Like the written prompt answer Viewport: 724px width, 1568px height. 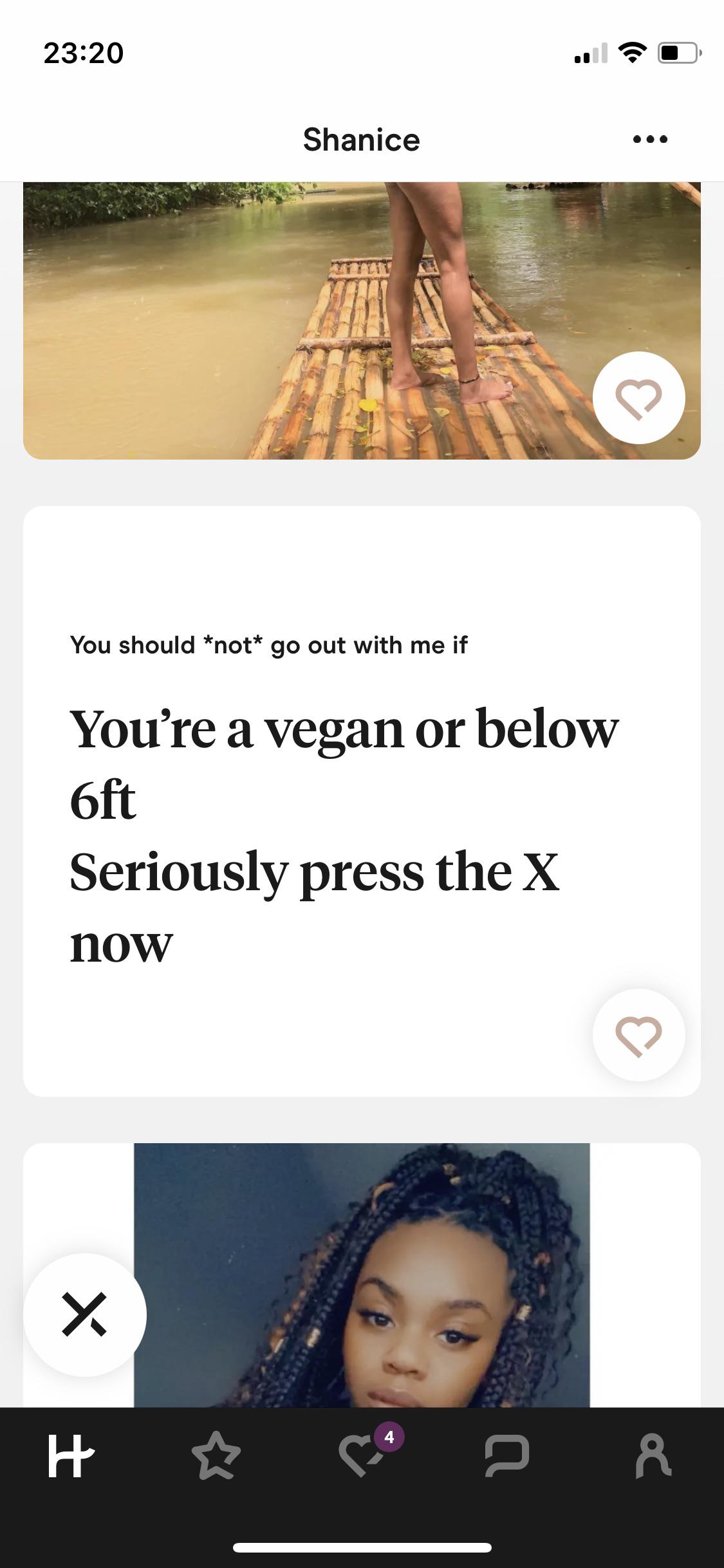click(x=639, y=1035)
